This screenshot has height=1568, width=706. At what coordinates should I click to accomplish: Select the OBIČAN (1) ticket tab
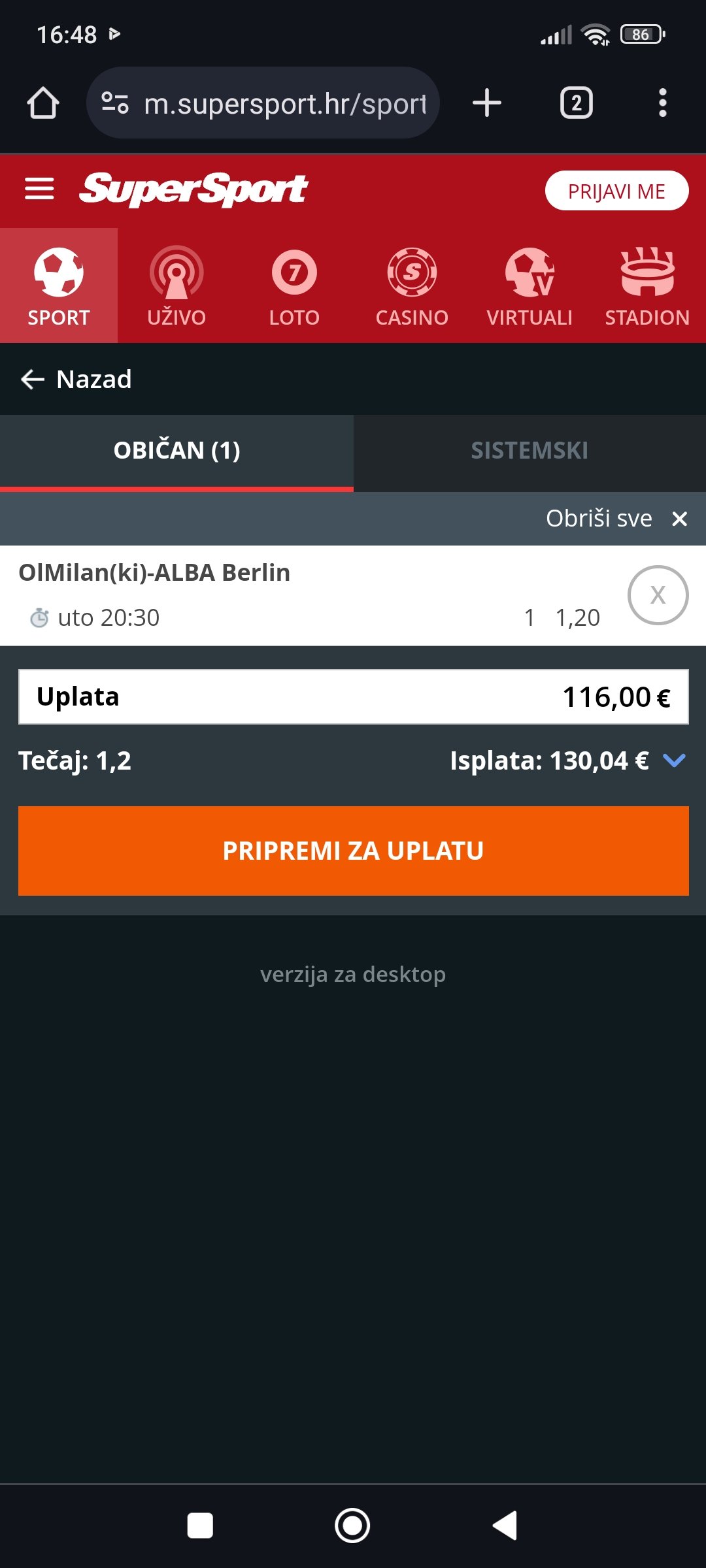[x=176, y=451]
